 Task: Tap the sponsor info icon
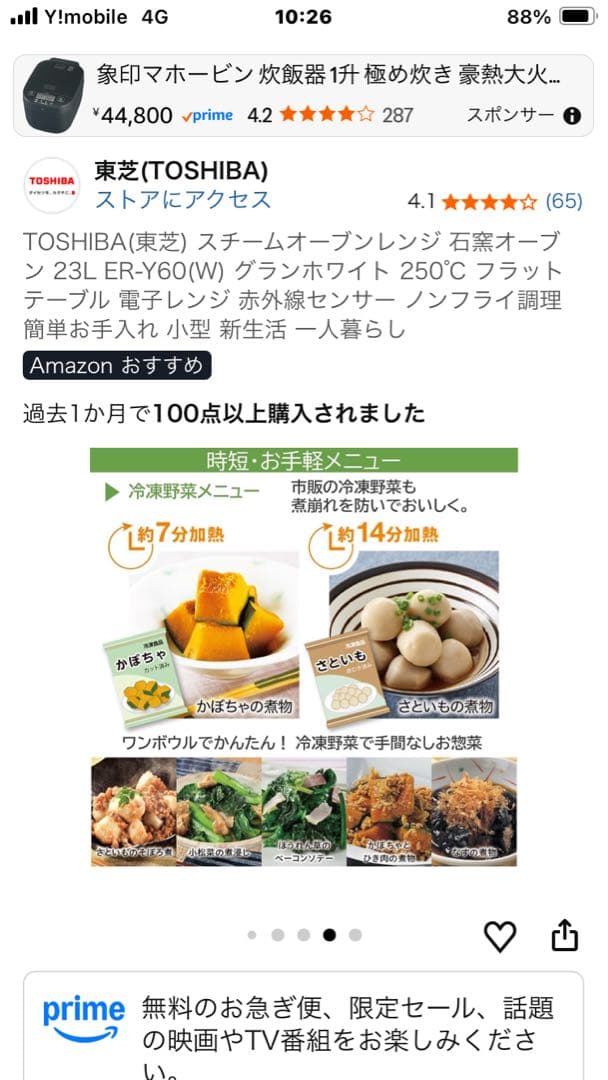point(572,115)
